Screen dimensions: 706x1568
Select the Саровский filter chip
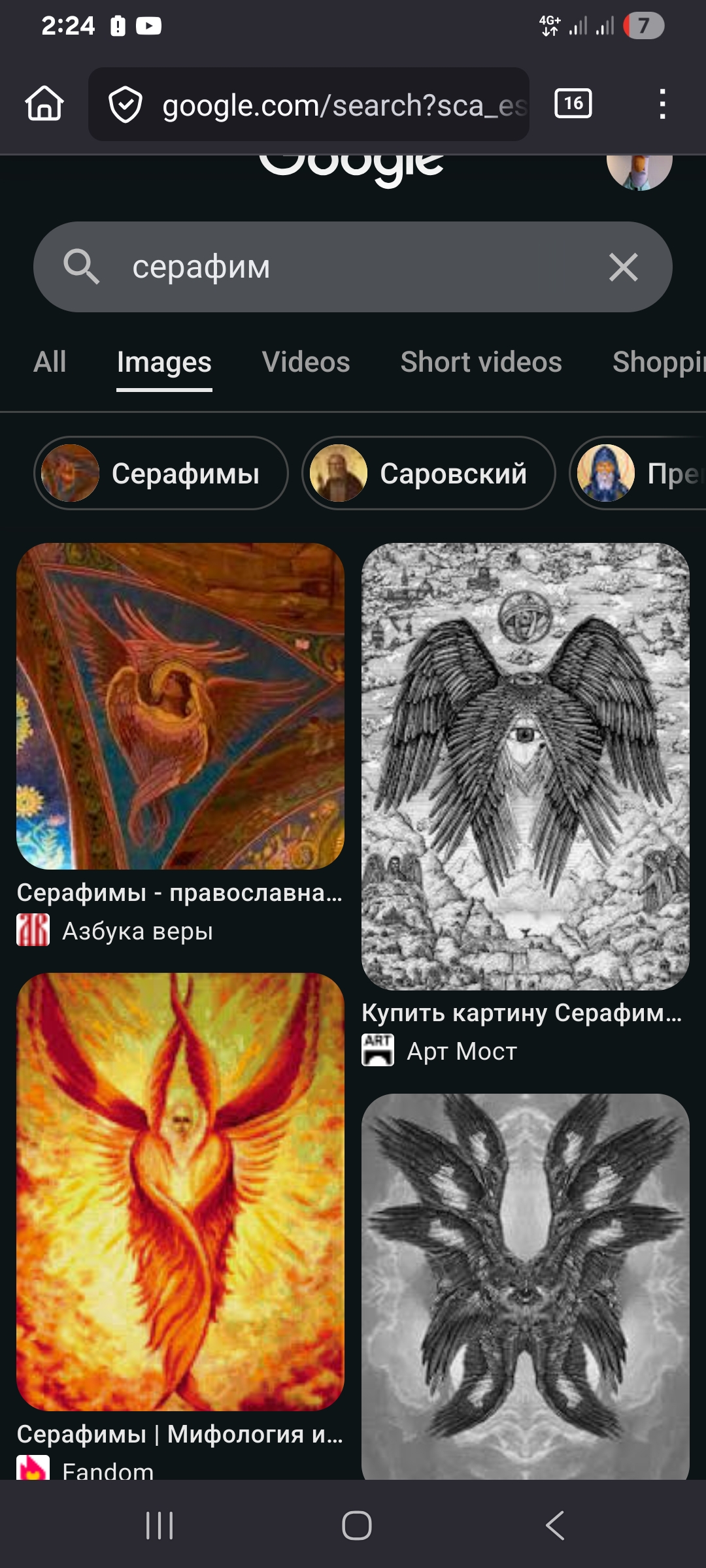pos(428,473)
